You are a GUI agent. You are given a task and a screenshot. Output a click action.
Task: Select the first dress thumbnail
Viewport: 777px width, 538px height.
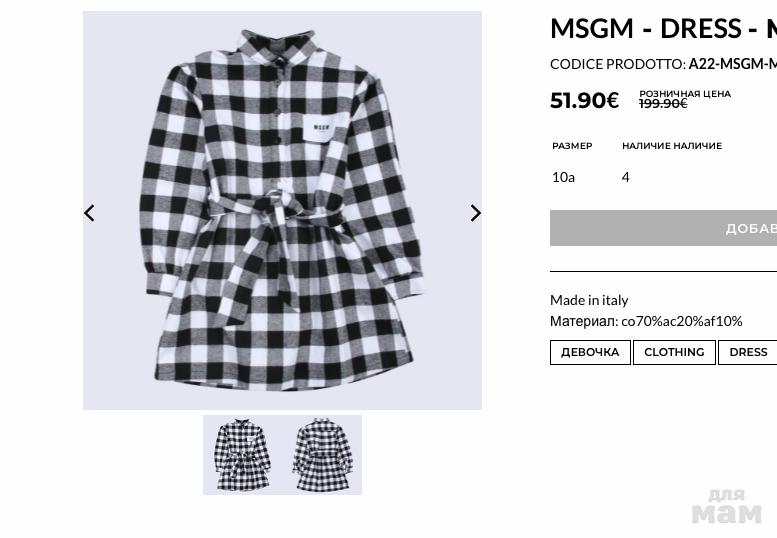(242, 454)
